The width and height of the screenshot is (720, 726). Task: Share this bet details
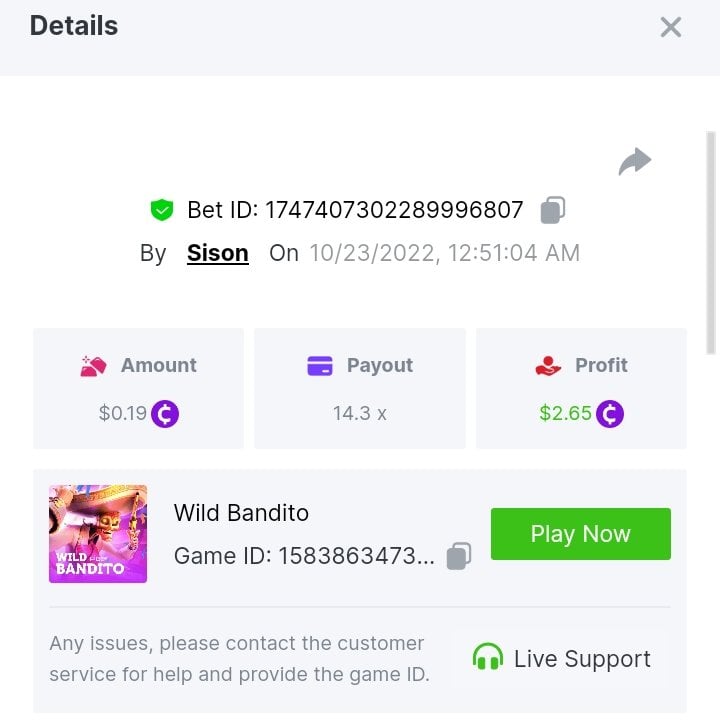pos(634,161)
